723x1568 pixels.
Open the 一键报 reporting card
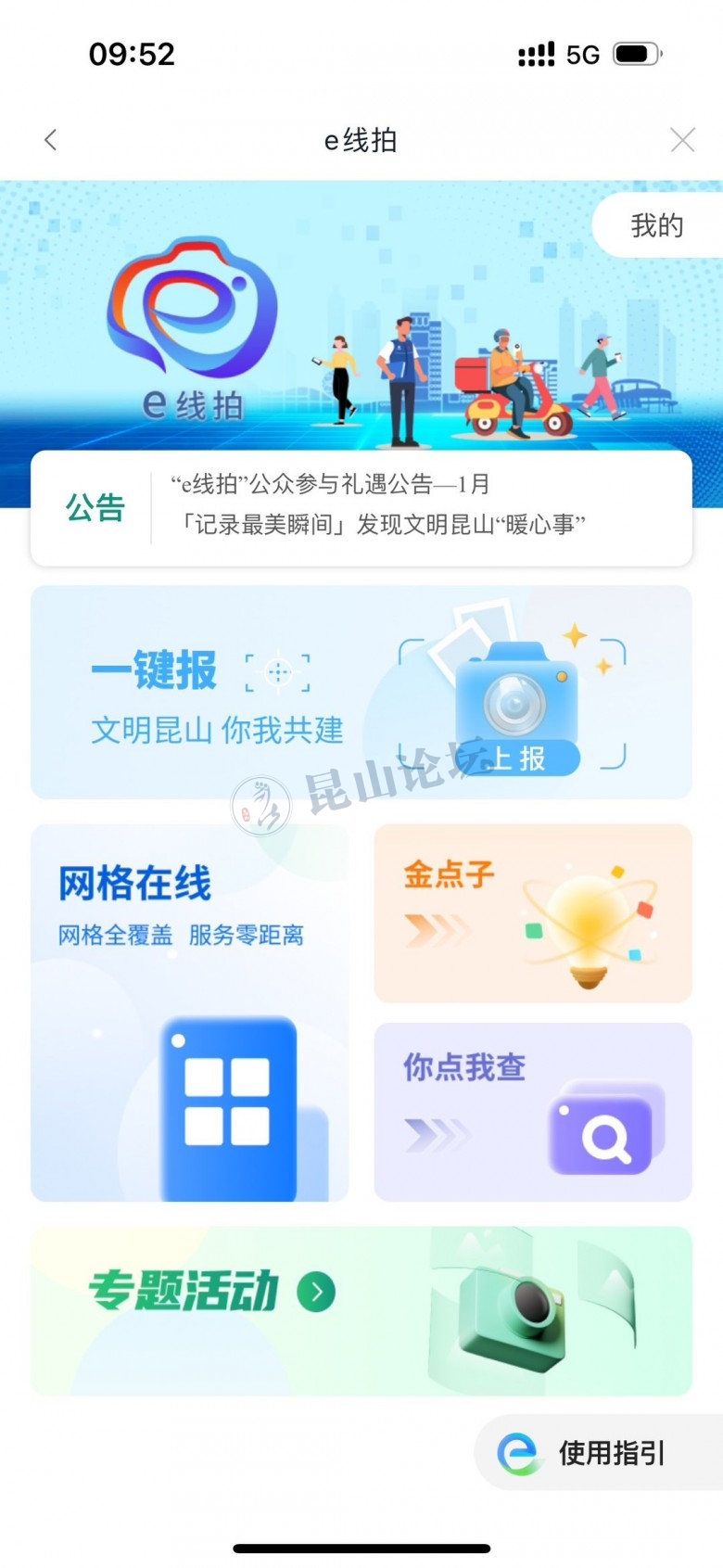361,692
